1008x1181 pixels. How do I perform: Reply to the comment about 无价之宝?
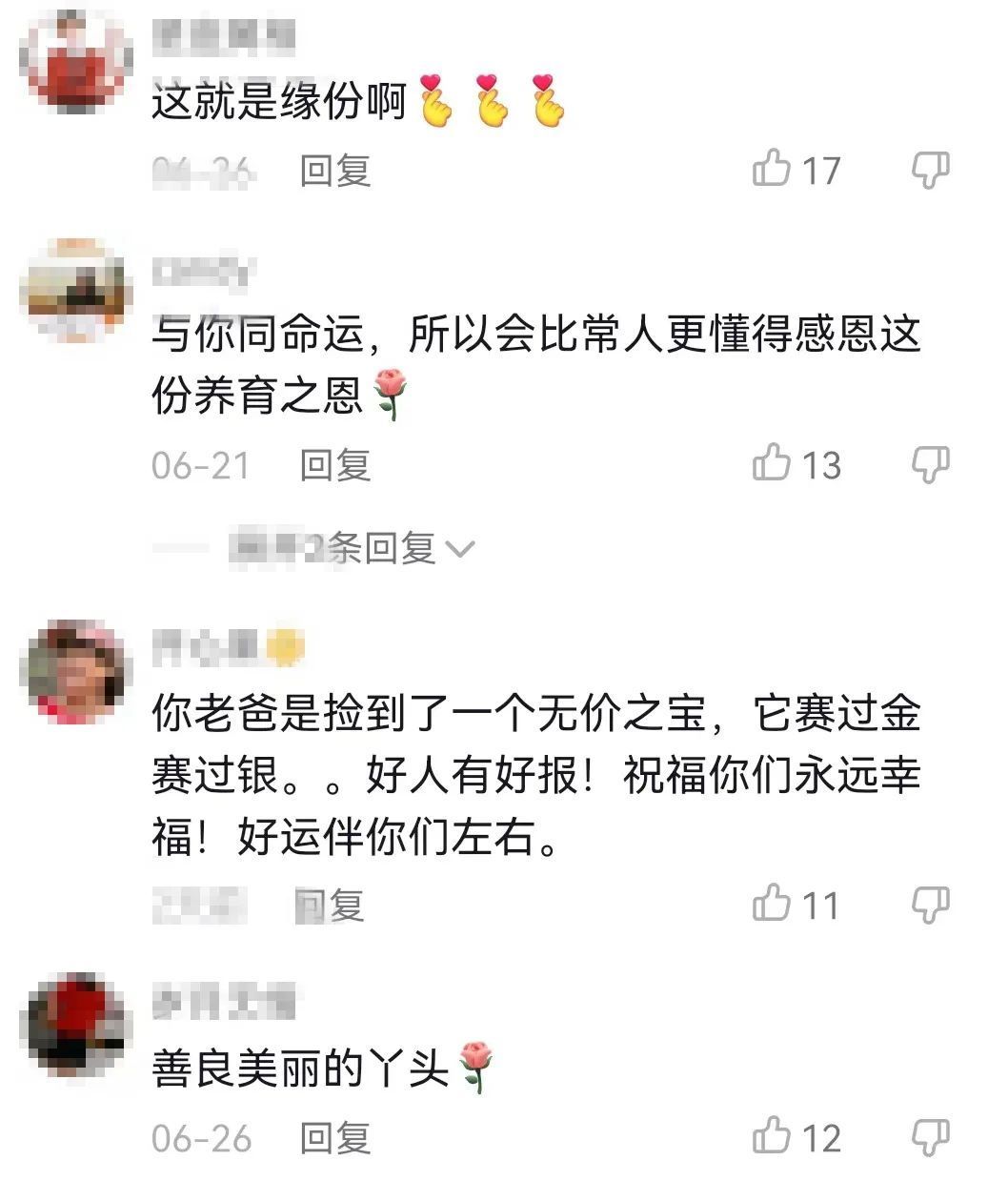[x=331, y=905]
